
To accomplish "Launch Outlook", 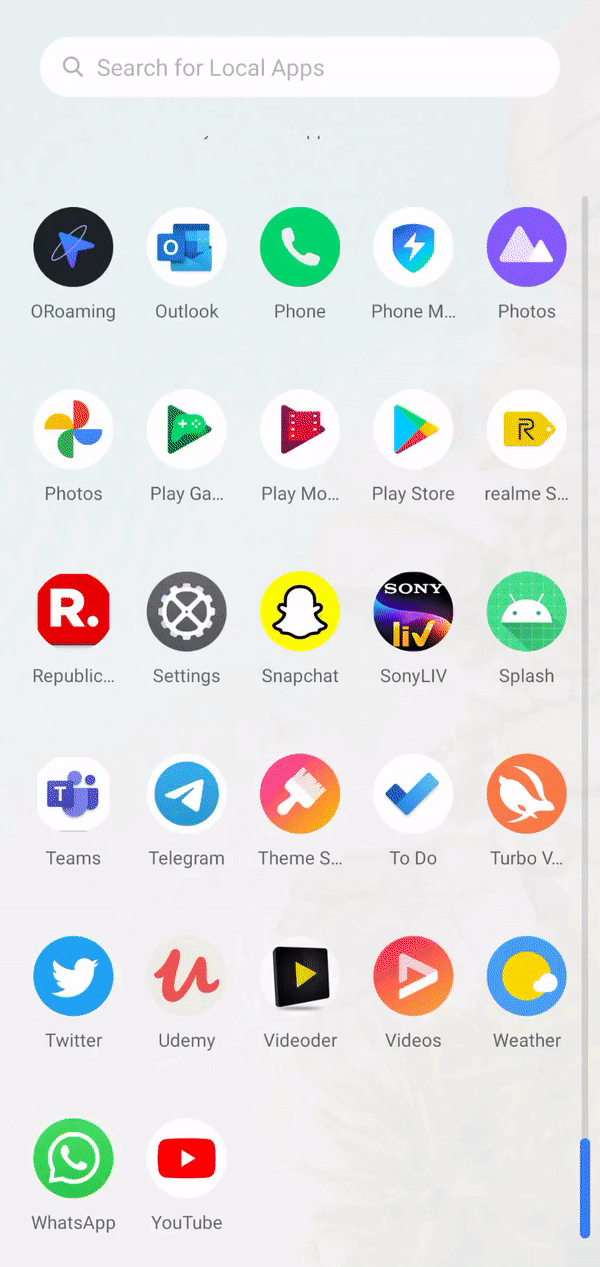I will coord(187,248).
